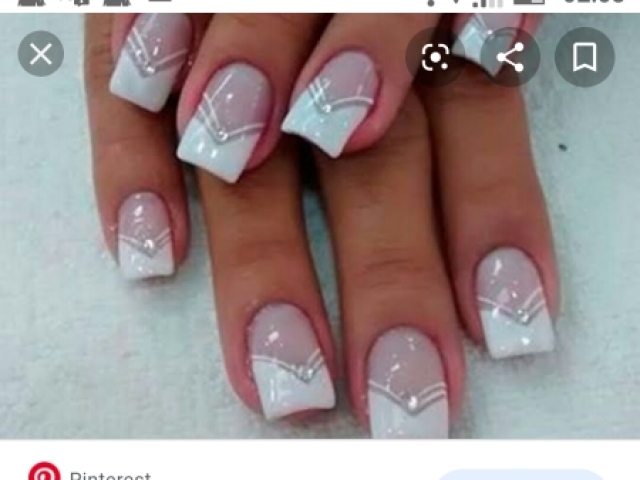Close the image viewer
This screenshot has height=480, width=640.
click(x=41, y=55)
